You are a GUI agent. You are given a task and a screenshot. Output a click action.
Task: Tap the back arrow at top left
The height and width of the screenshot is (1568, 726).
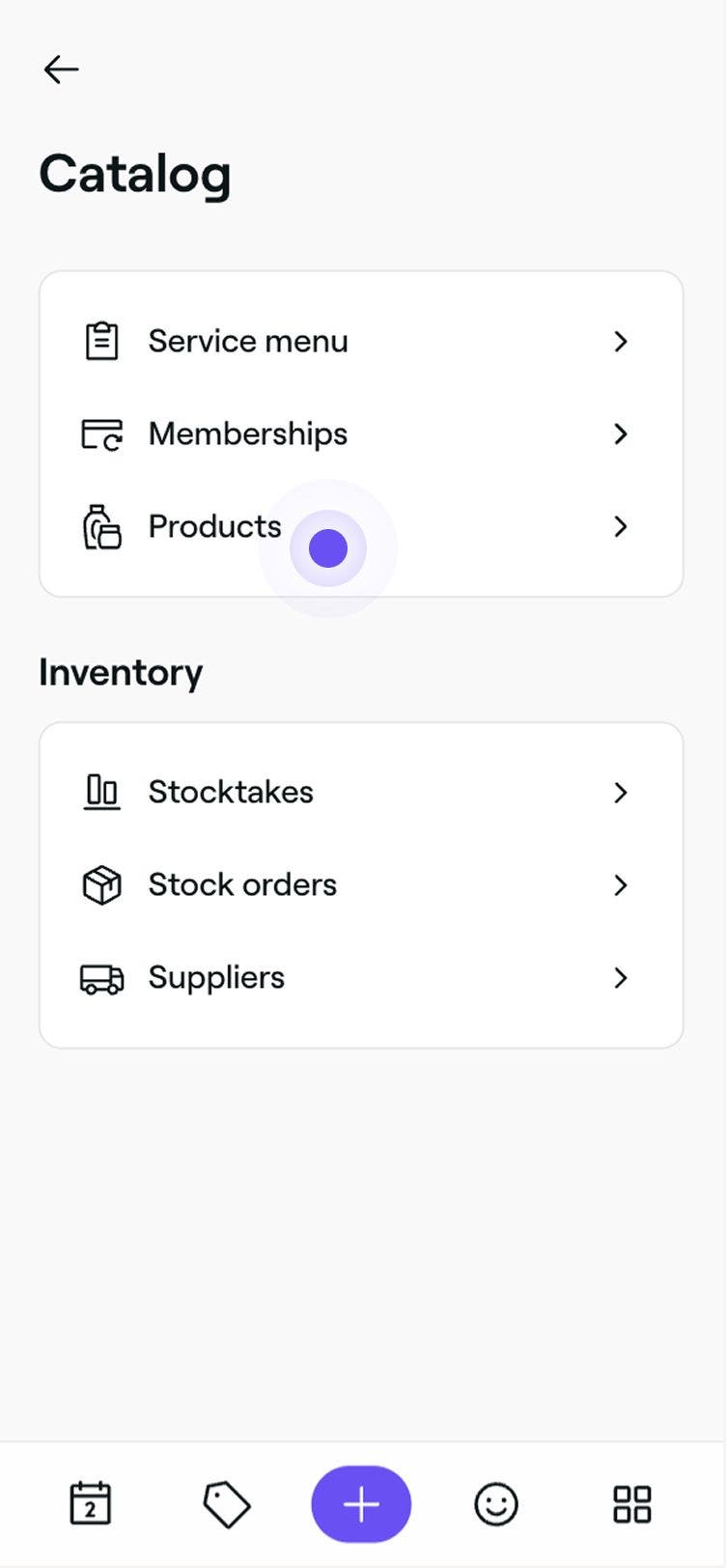pos(61,69)
